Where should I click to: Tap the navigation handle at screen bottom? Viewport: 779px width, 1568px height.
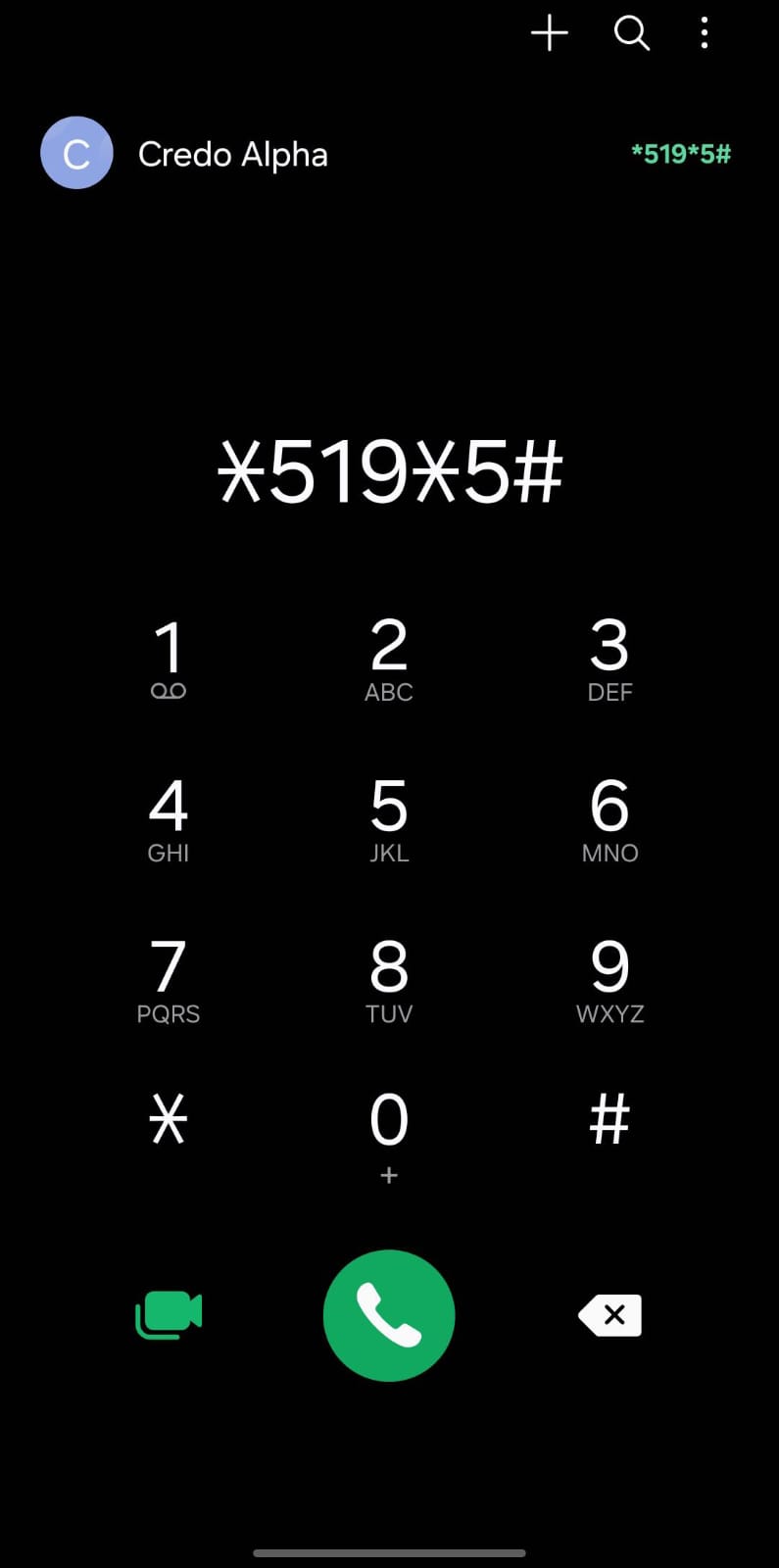(389, 1553)
